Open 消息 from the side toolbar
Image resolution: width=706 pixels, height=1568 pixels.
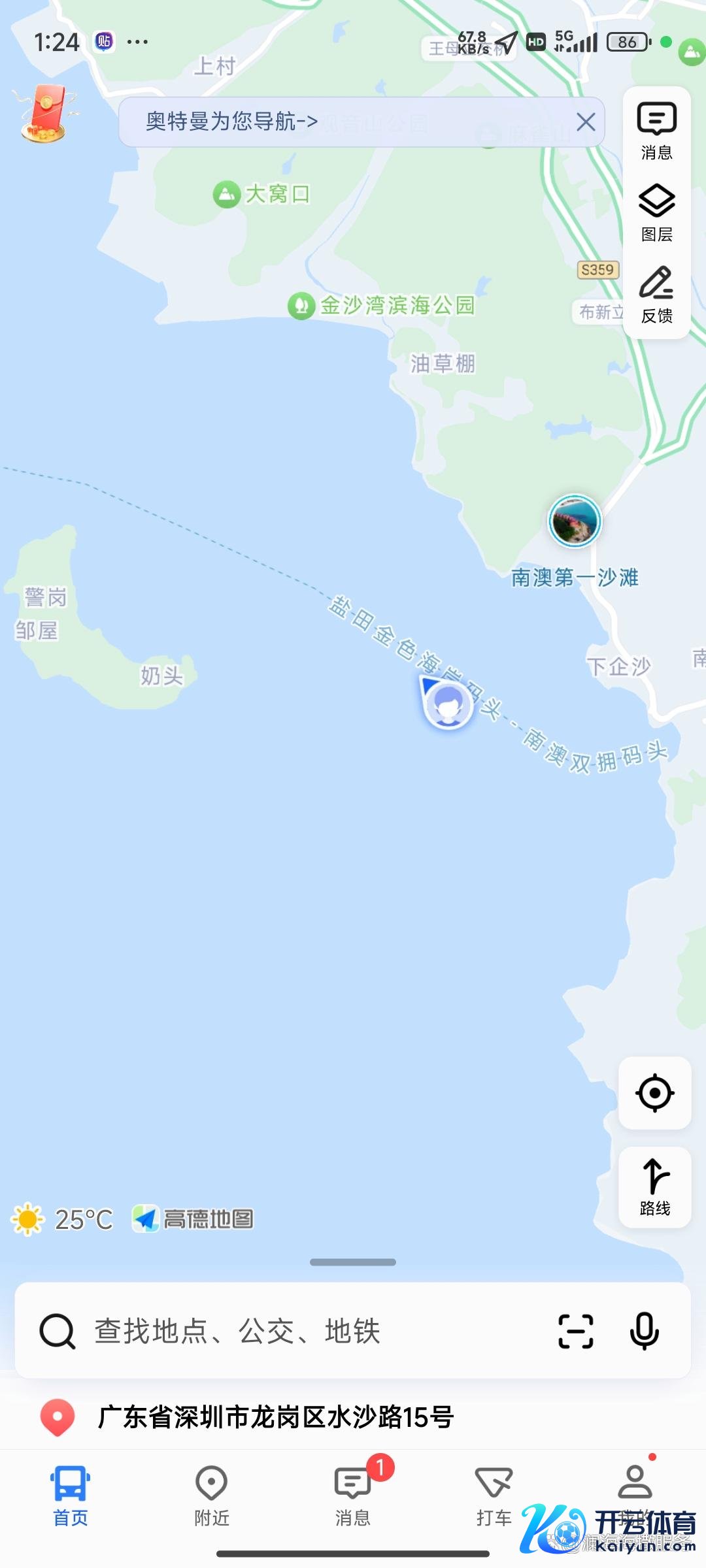click(656, 131)
